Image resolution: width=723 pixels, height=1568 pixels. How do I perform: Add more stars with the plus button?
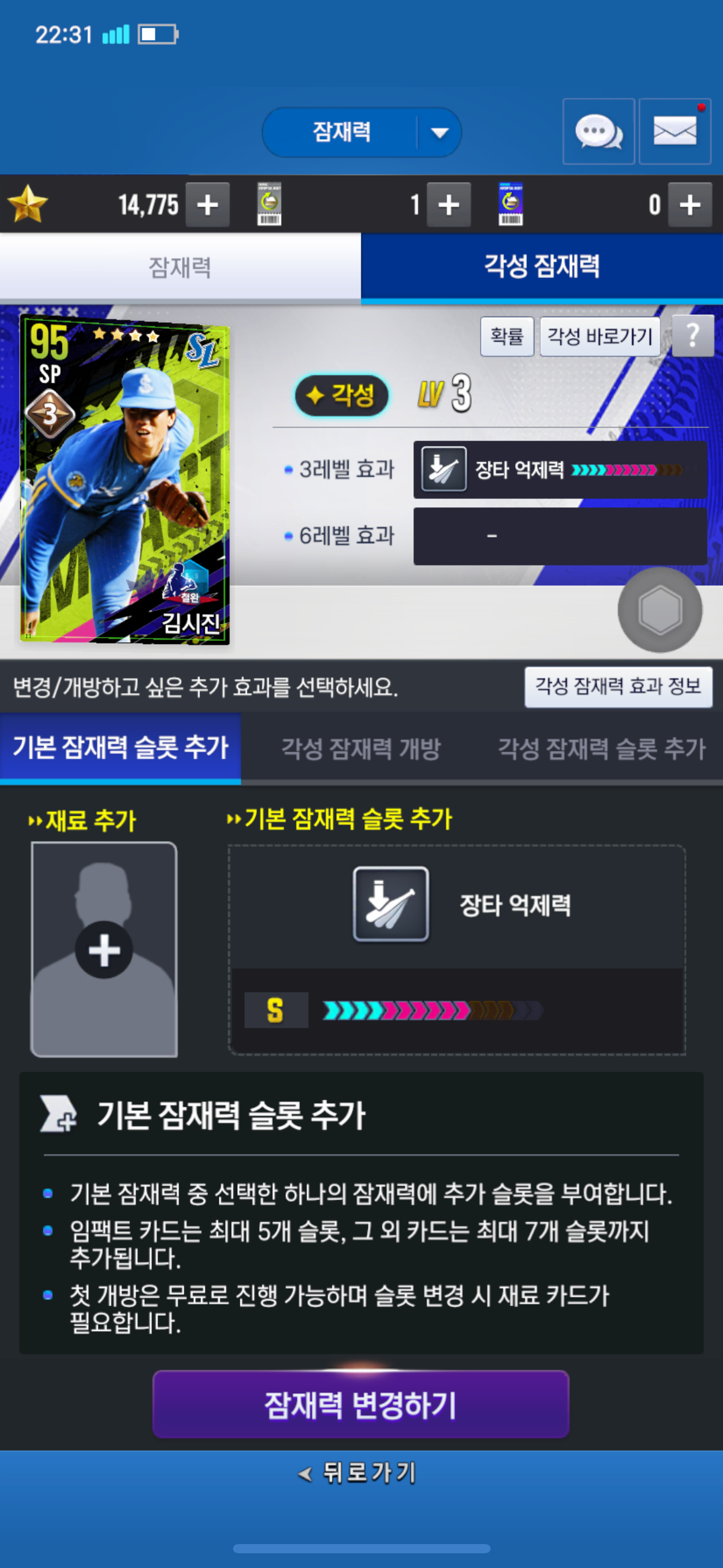pos(208,205)
